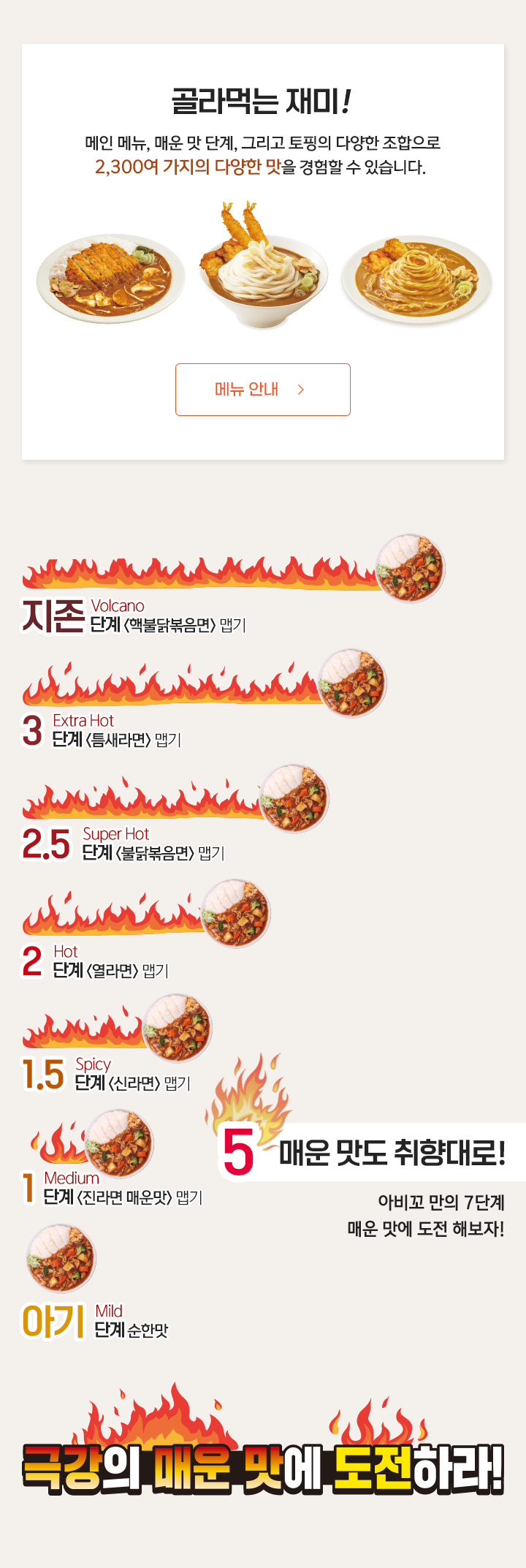Open the 메뉴 안내 menu guide button
Image resolution: width=526 pixels, height=1568 pixels.
point(262,390)
